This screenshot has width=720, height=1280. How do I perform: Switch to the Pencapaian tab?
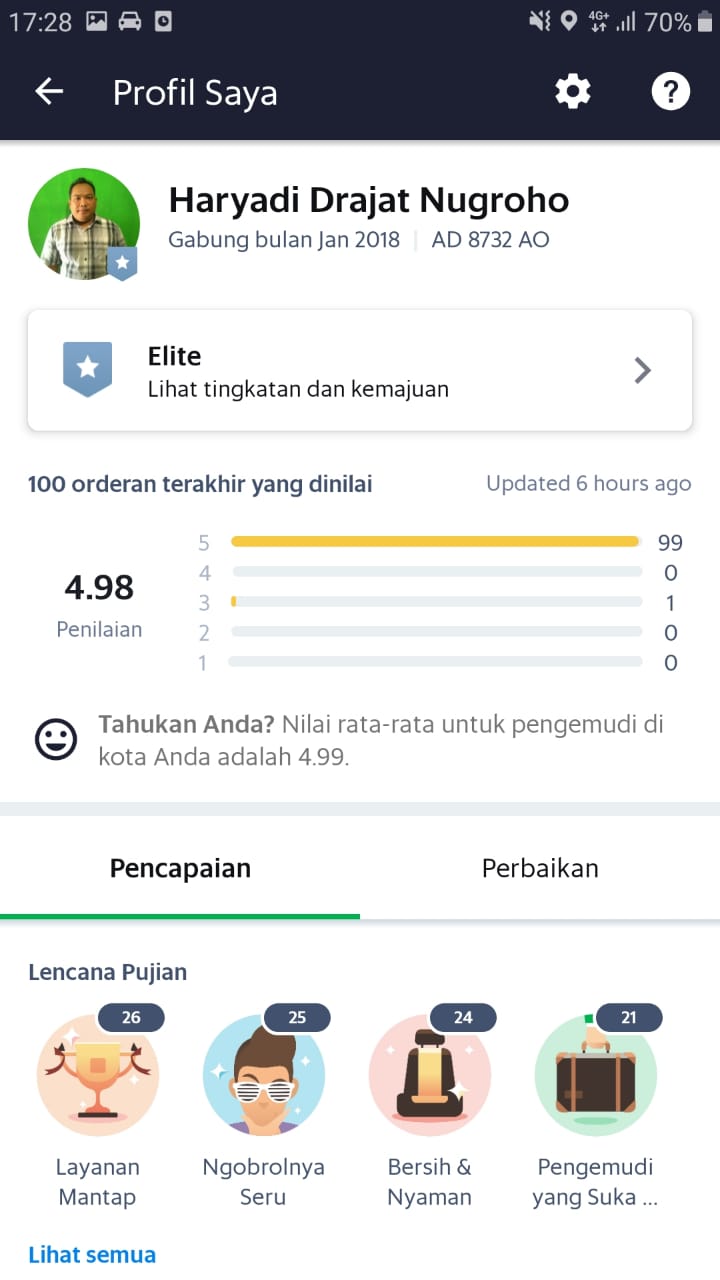(180, 868)
